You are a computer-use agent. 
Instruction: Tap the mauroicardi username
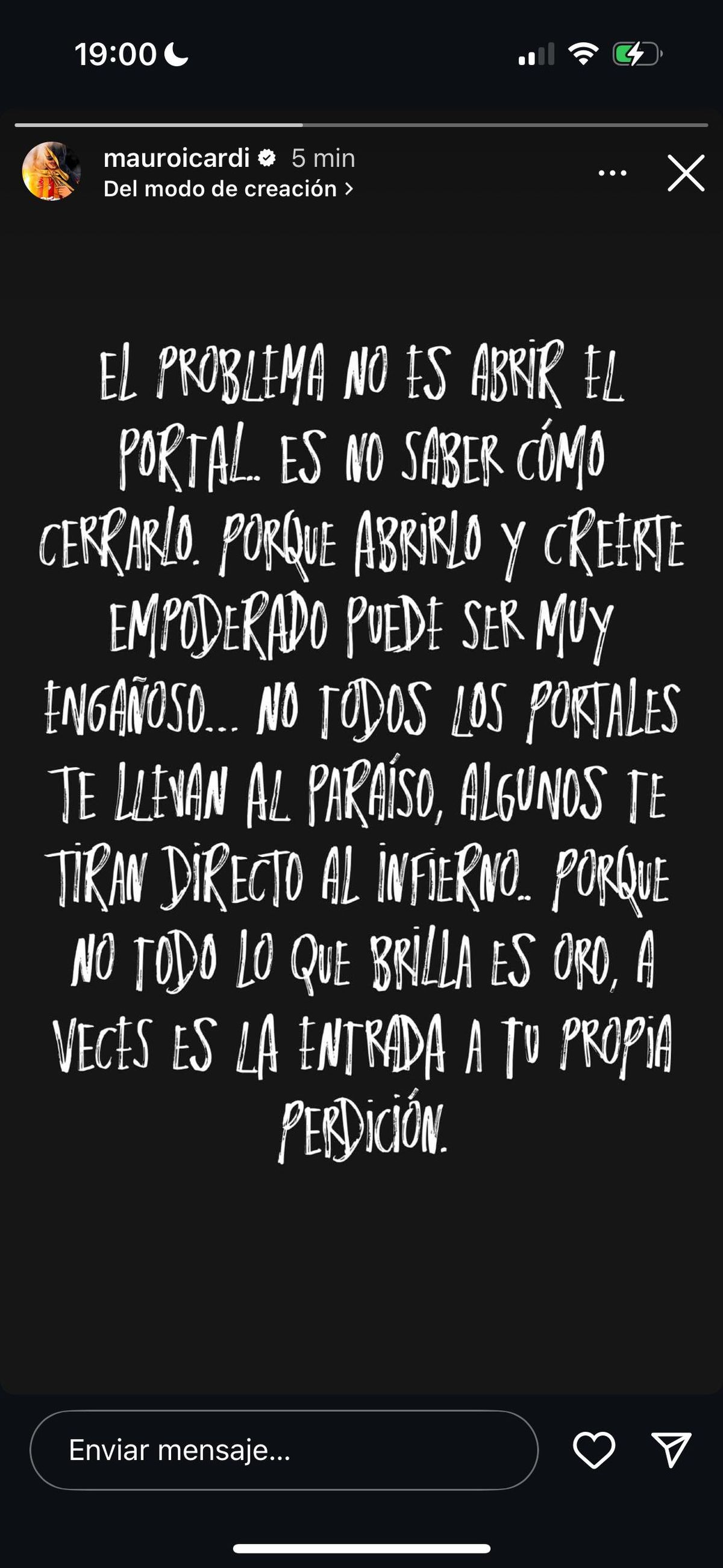[177, 158]
